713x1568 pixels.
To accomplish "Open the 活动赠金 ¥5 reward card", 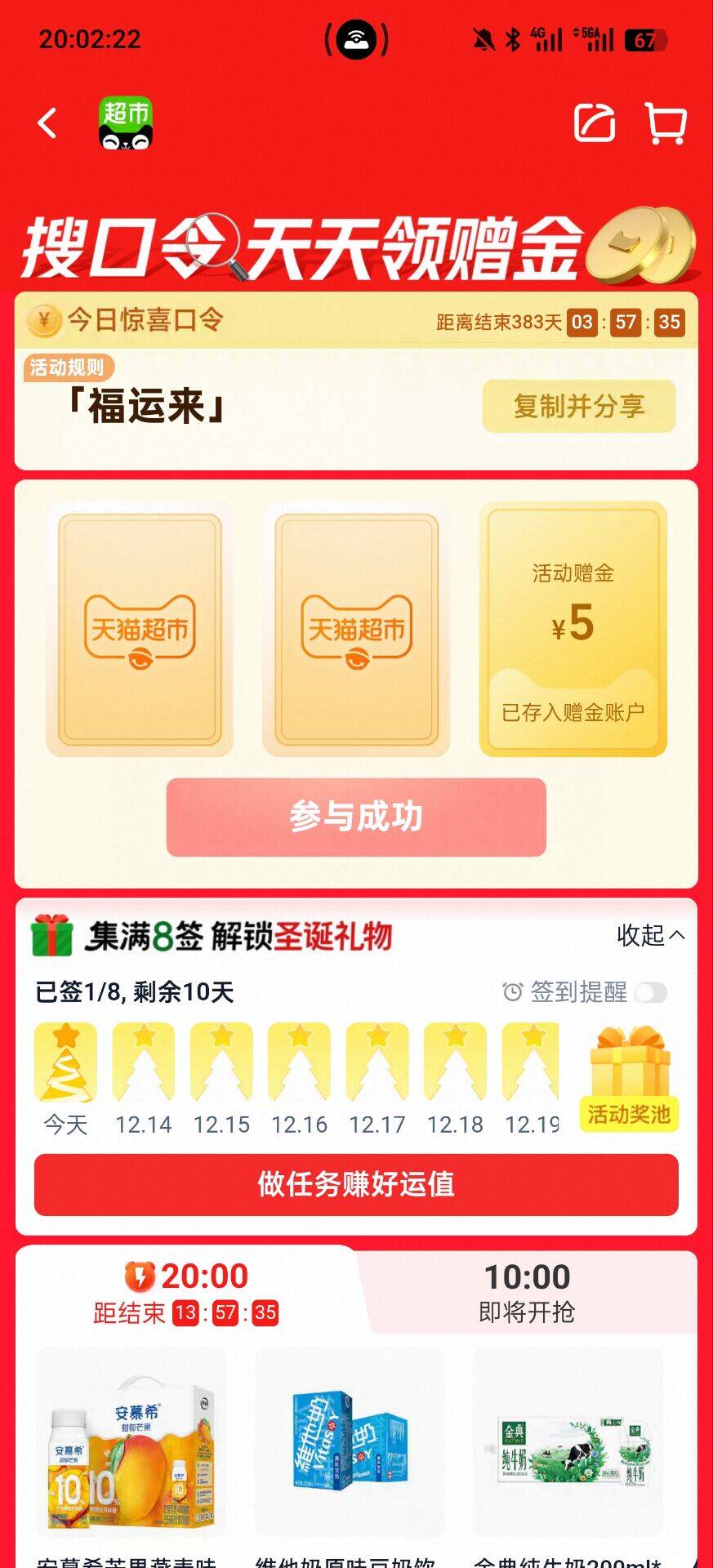I will point(573,629).
